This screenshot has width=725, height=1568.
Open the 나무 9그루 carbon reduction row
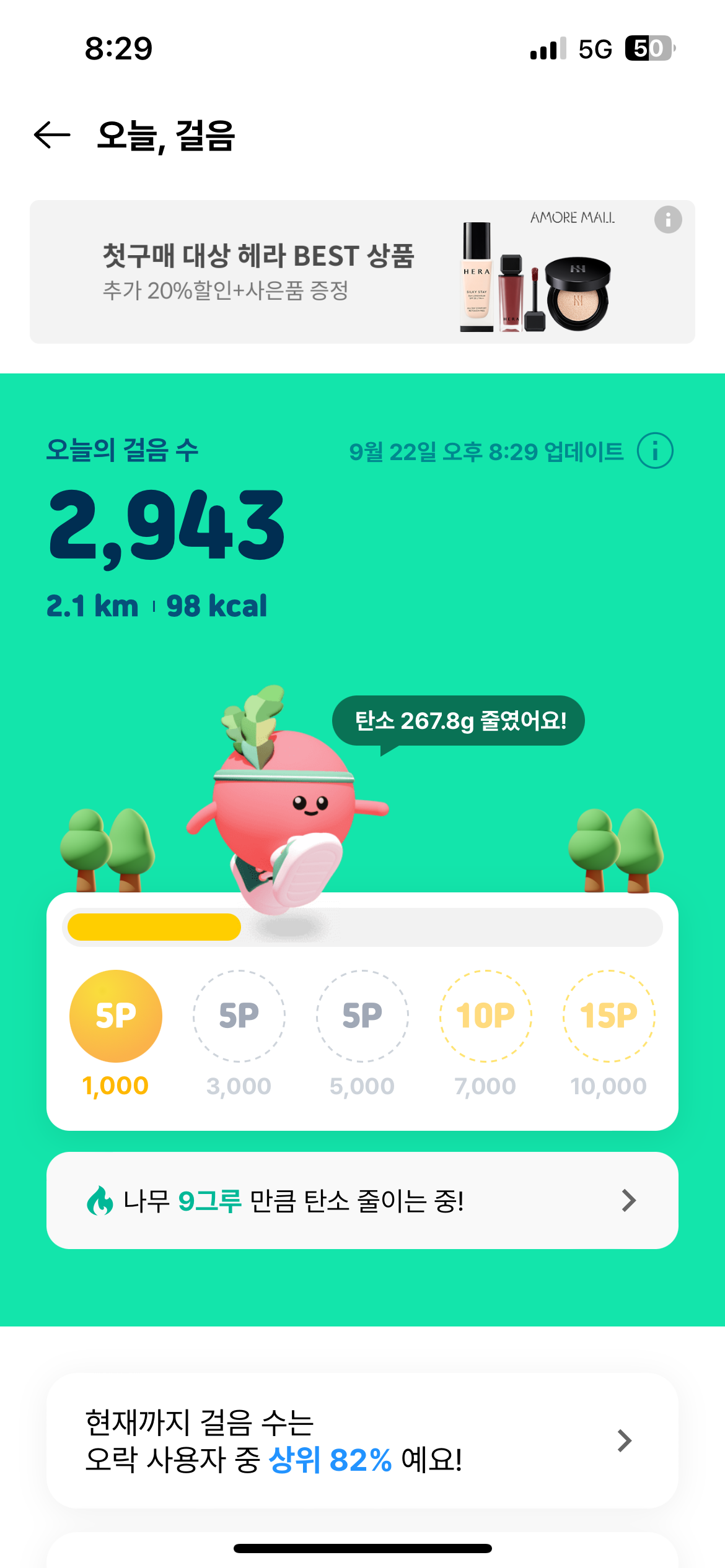point(362,1200)
